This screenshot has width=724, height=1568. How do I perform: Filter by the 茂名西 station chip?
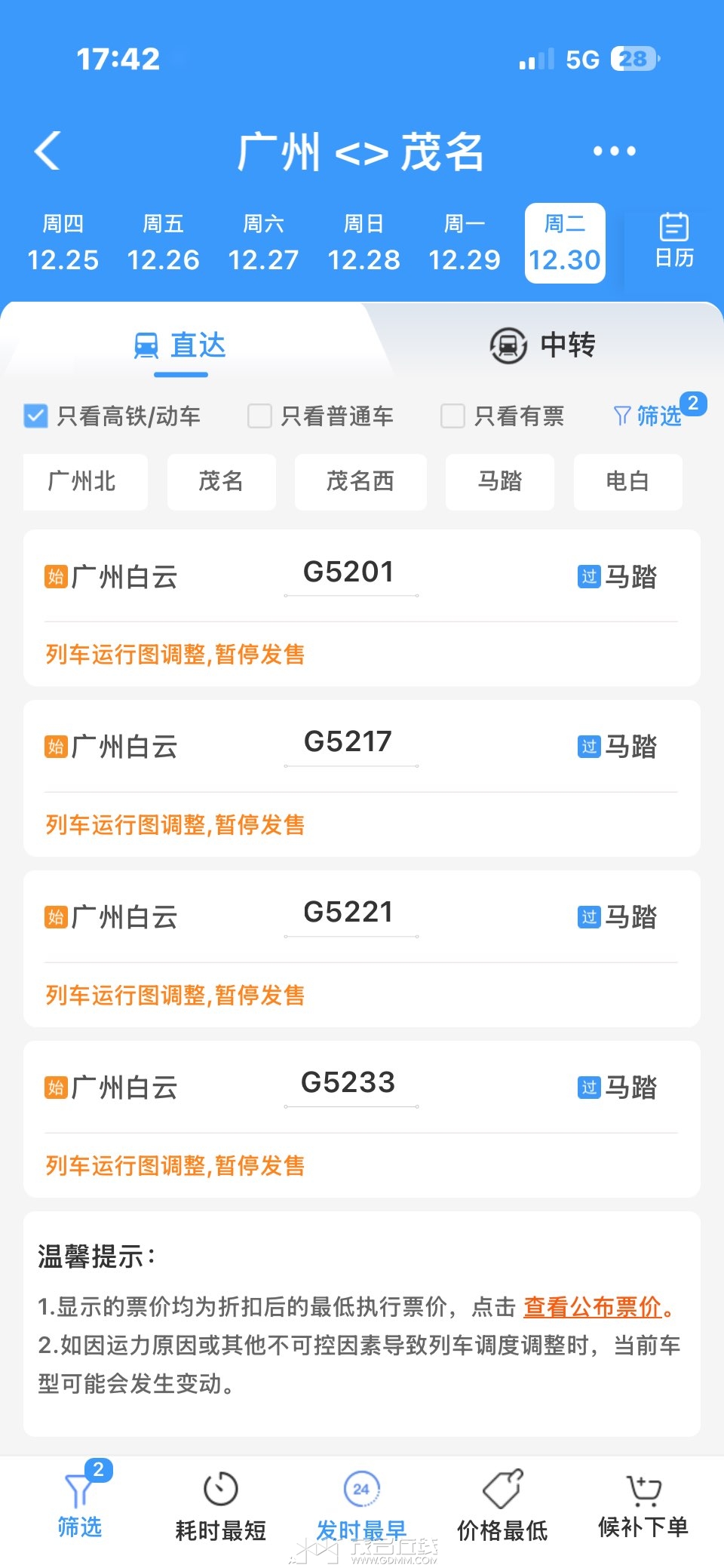[x=360, y=481]
